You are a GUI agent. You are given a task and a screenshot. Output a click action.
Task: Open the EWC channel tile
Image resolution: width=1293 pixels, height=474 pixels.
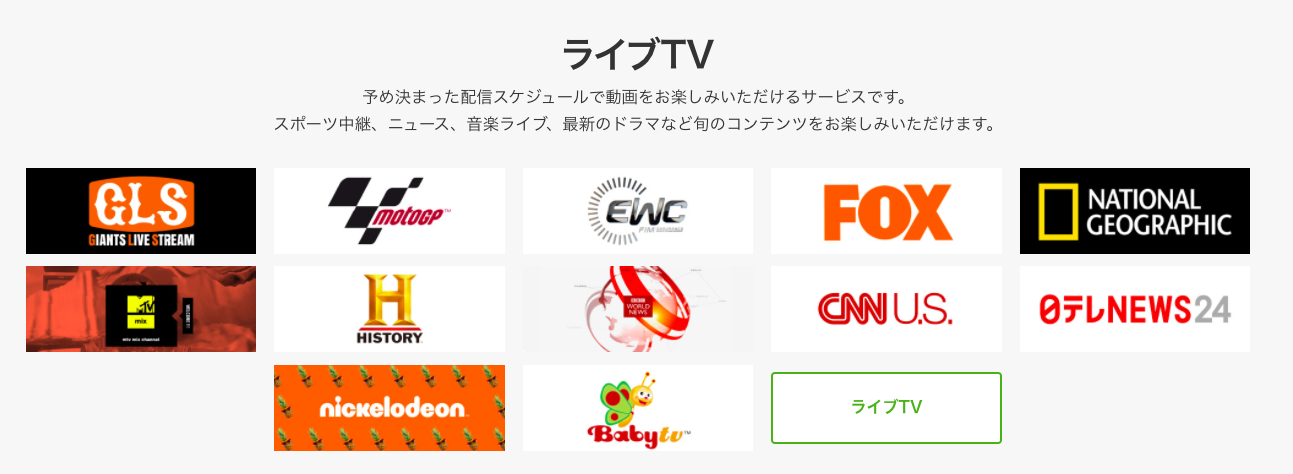coord(637,211)
